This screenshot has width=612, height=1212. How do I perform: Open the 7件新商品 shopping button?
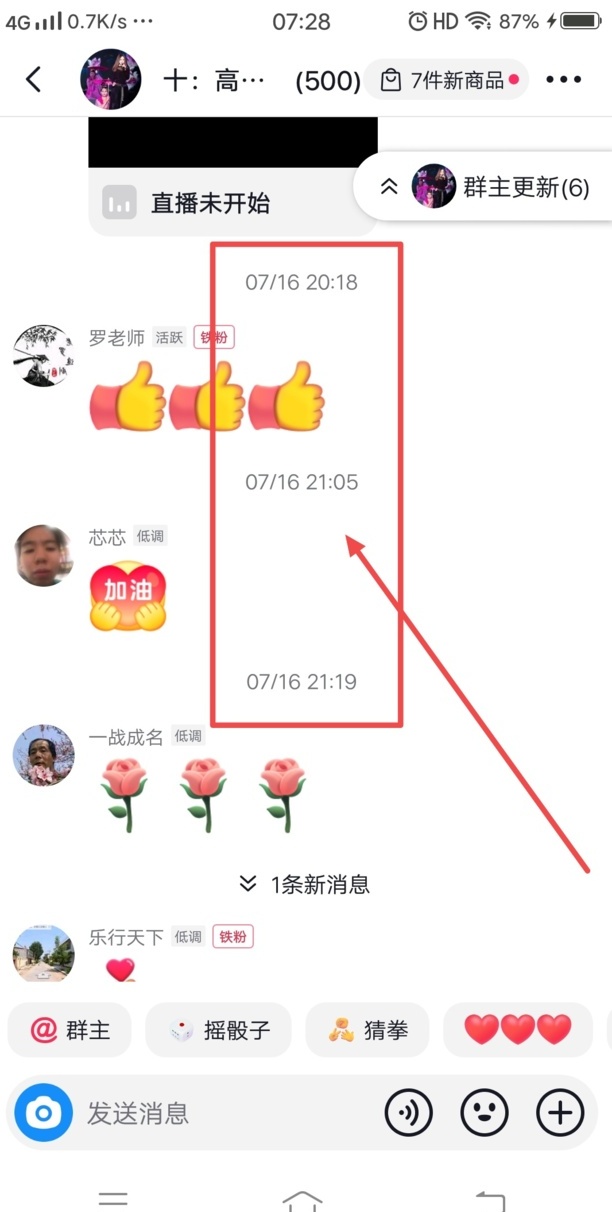point(445,80)
